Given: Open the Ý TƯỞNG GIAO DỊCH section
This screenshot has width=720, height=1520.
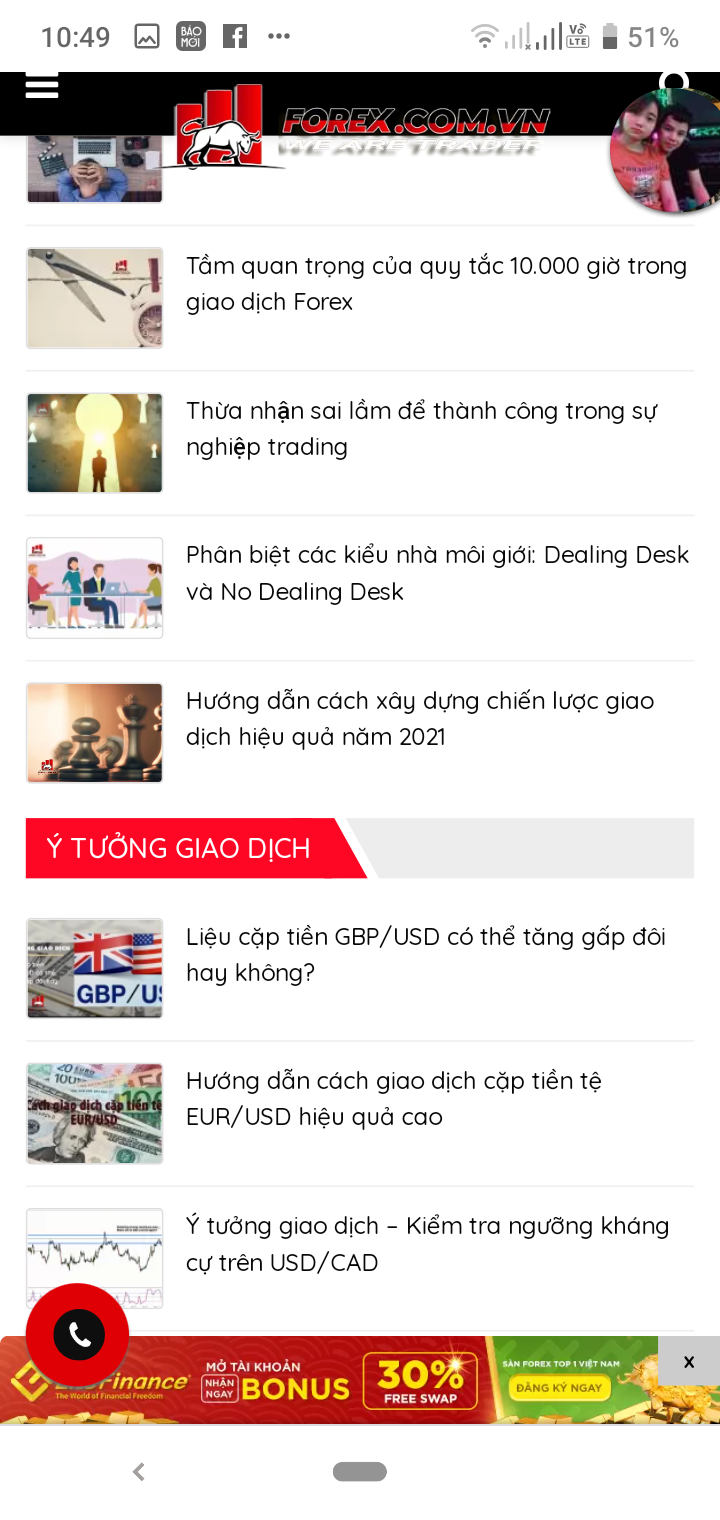Looking at the screenshot, I should coord(180,848).
